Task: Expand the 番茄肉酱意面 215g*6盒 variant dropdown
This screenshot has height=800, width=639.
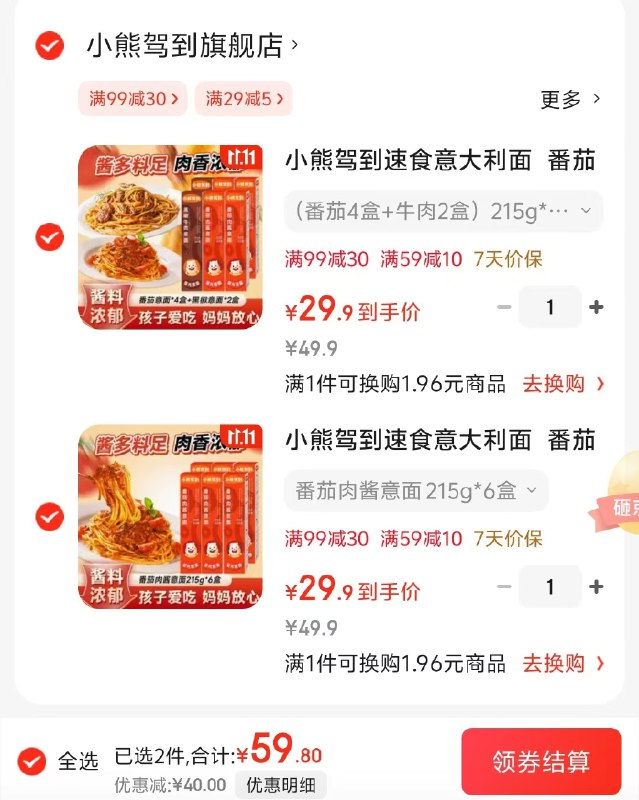Action: click(x=416, y=491)
